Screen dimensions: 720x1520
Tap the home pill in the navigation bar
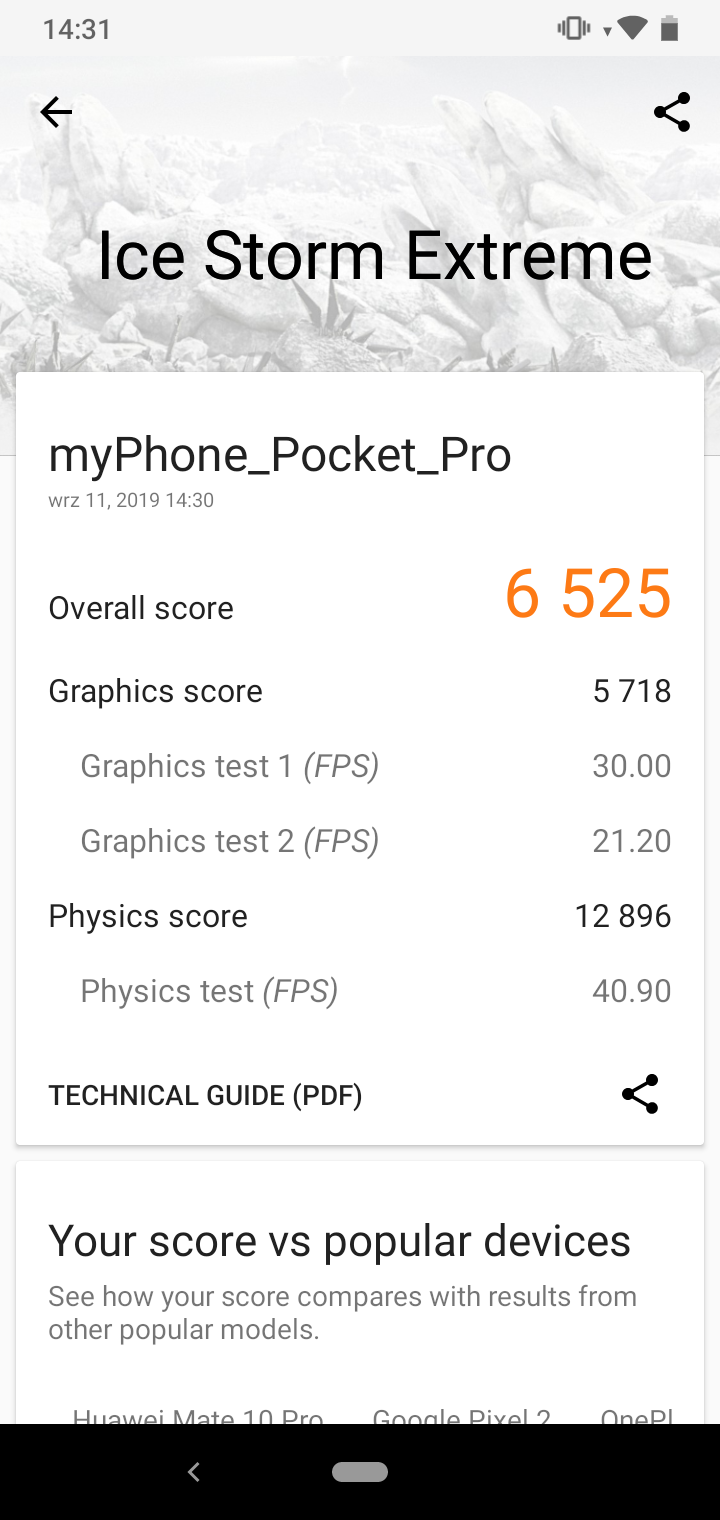360,1471
